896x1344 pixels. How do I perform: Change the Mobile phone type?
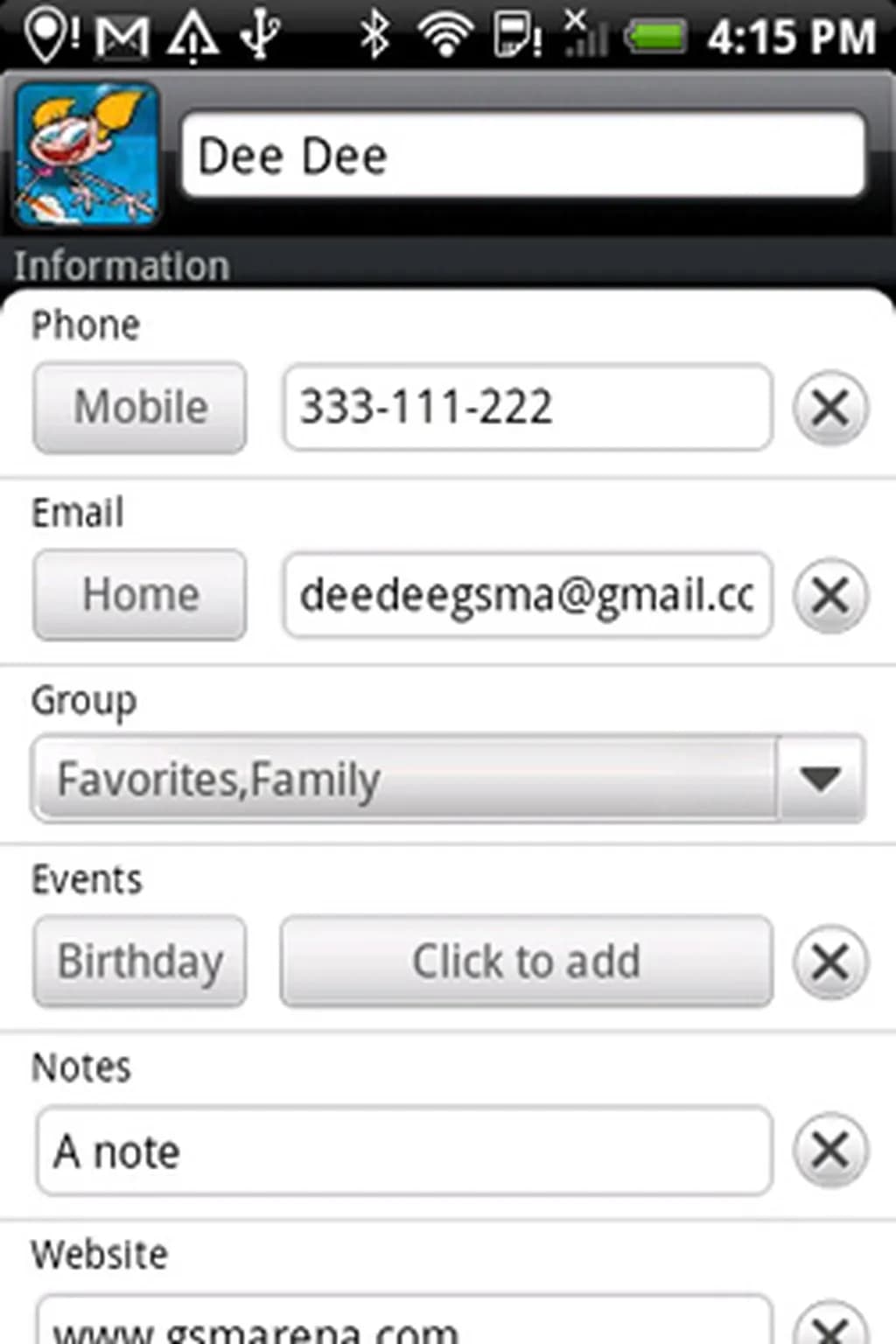coord(140,408)
